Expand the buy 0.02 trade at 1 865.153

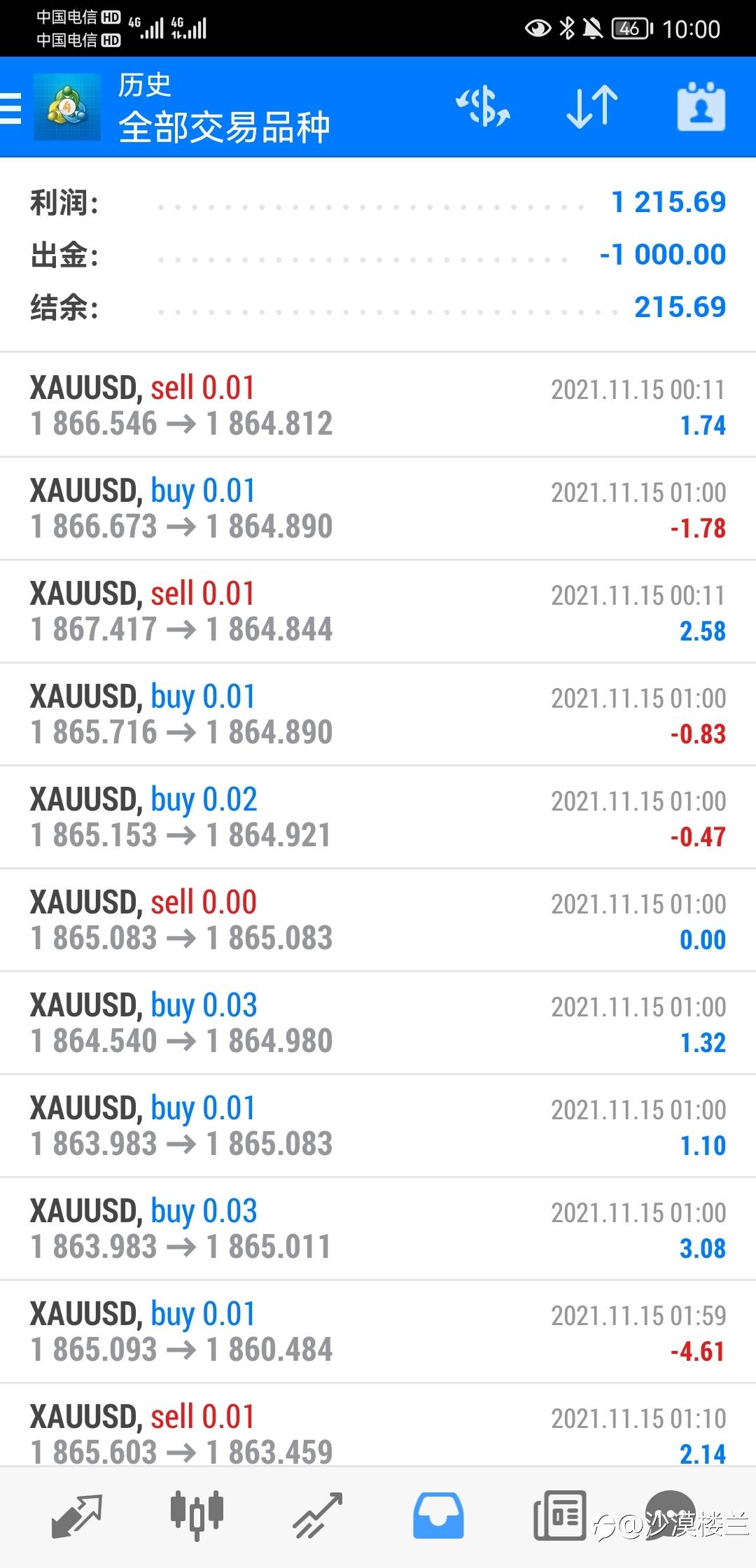[378, 817]
